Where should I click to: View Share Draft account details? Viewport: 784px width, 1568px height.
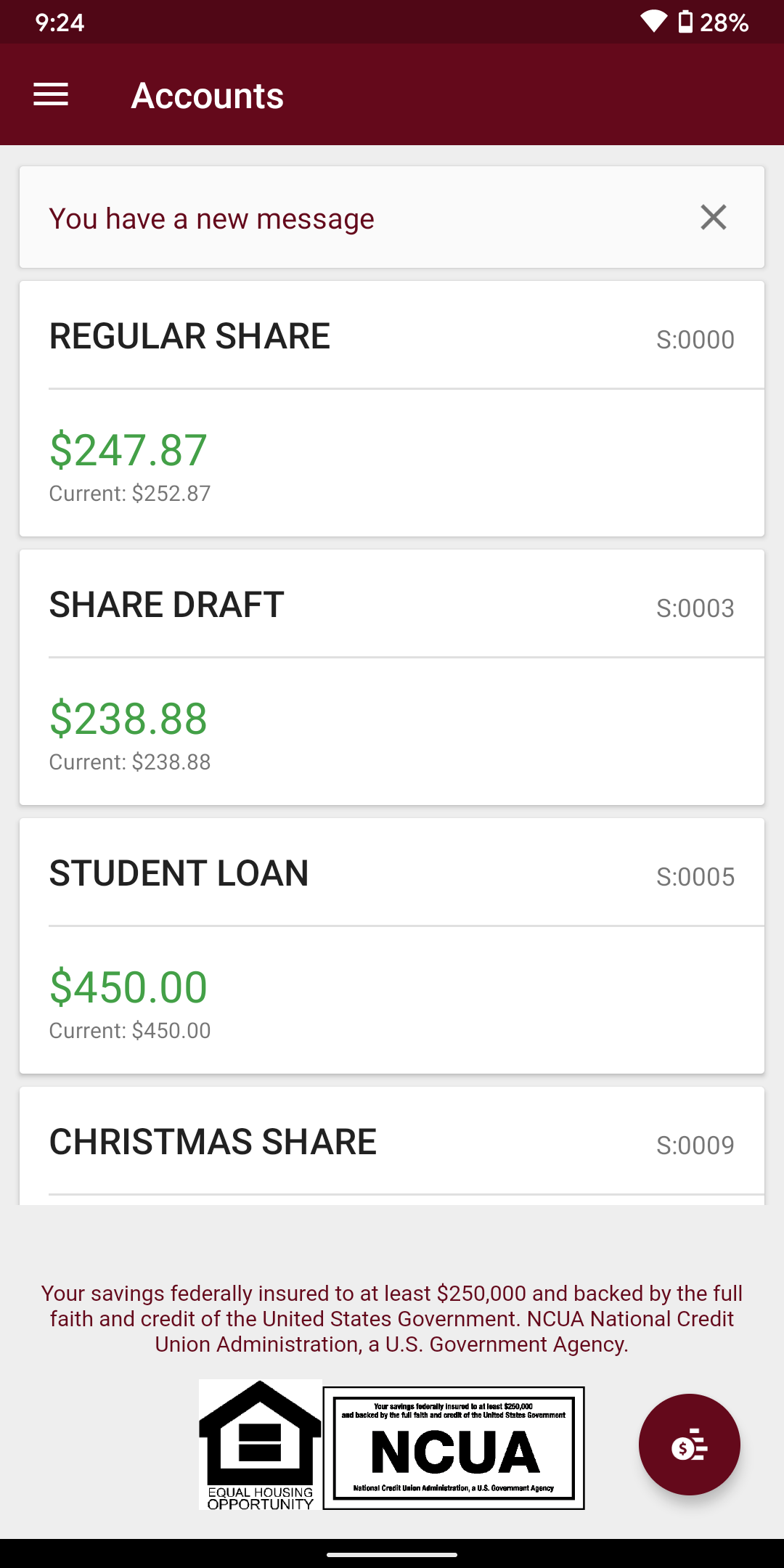point(392,677)
